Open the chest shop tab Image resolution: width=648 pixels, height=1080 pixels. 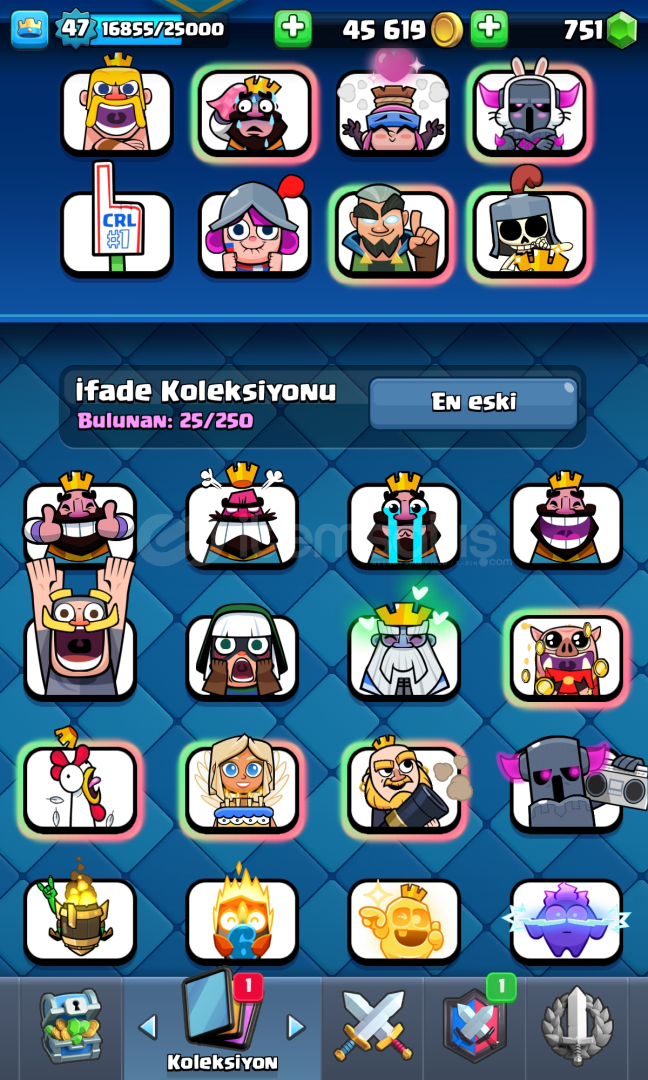click(x=70, y=1026)
